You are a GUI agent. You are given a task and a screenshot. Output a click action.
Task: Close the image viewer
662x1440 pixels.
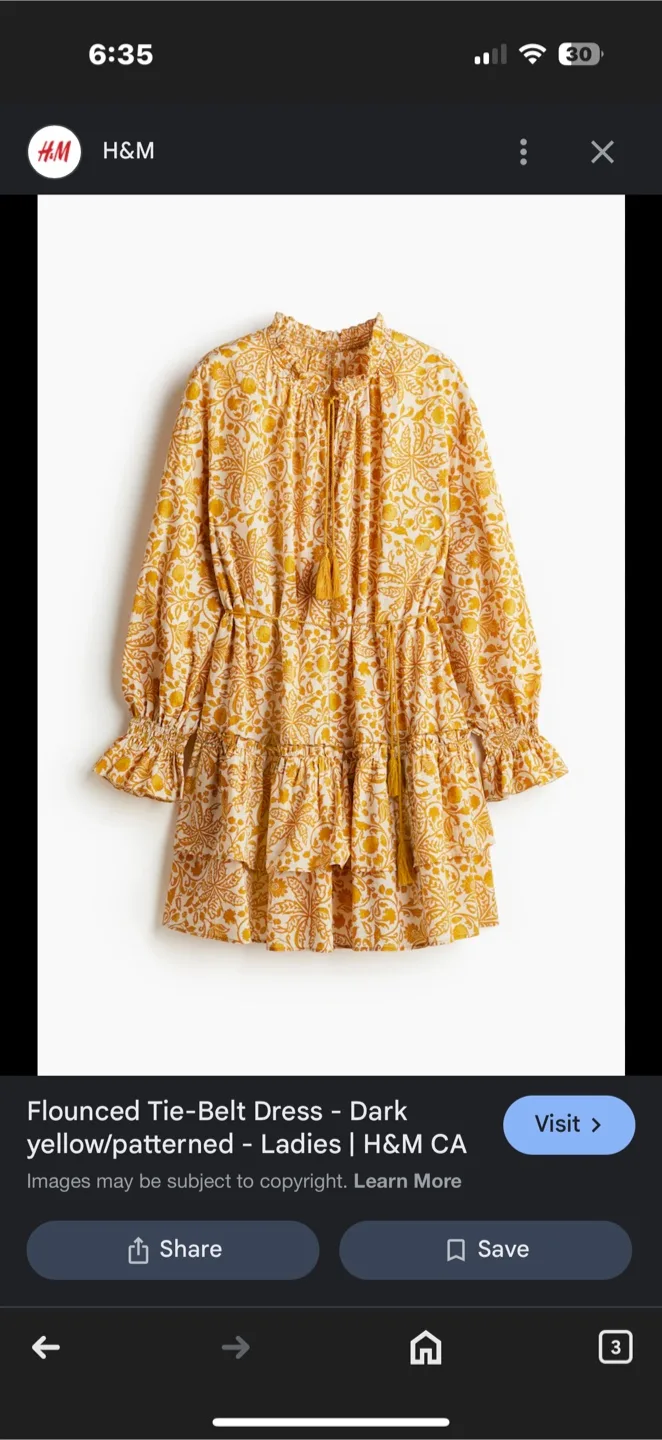pos(602,152)
